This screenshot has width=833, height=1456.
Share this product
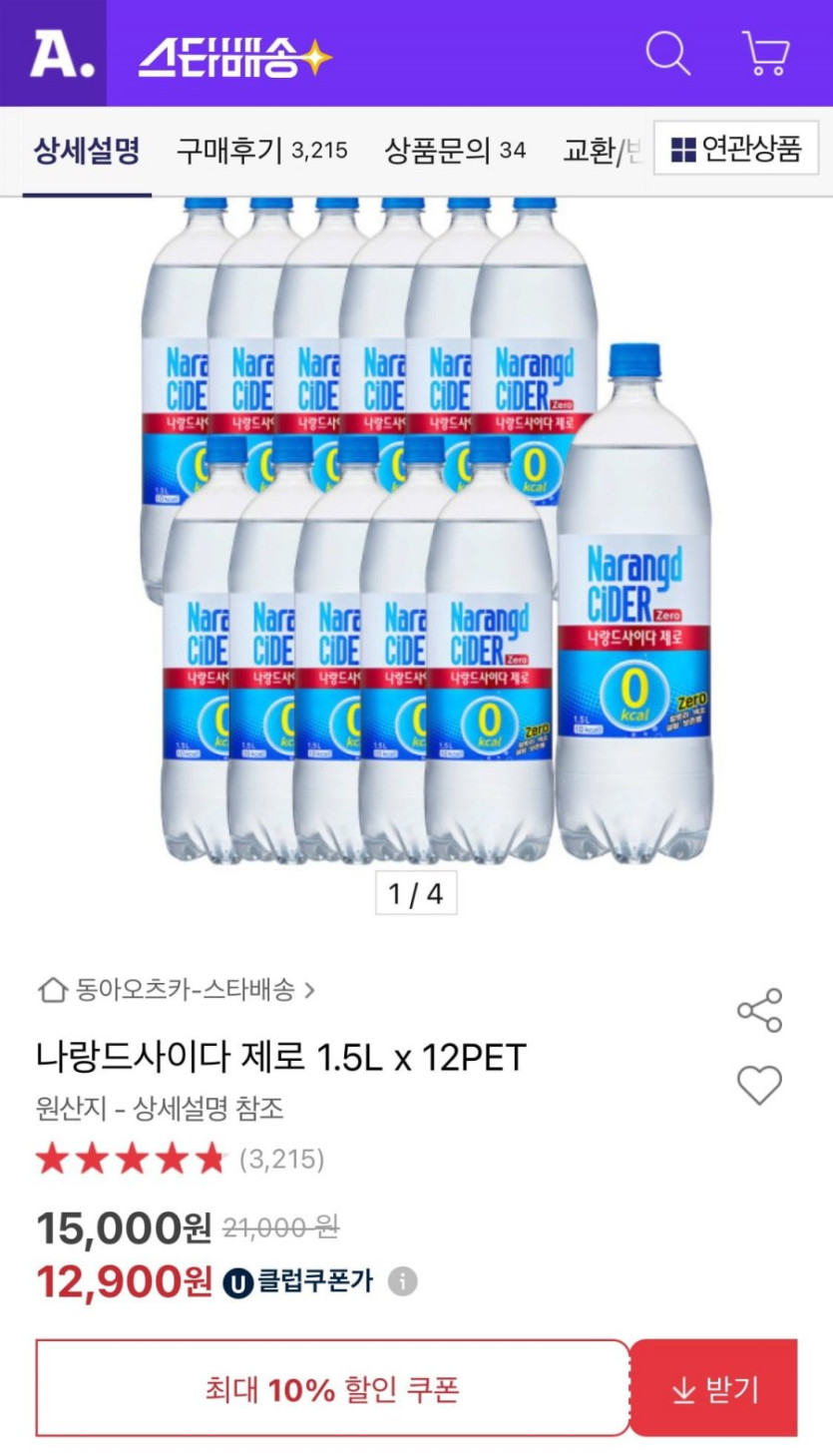point(759,1010)
